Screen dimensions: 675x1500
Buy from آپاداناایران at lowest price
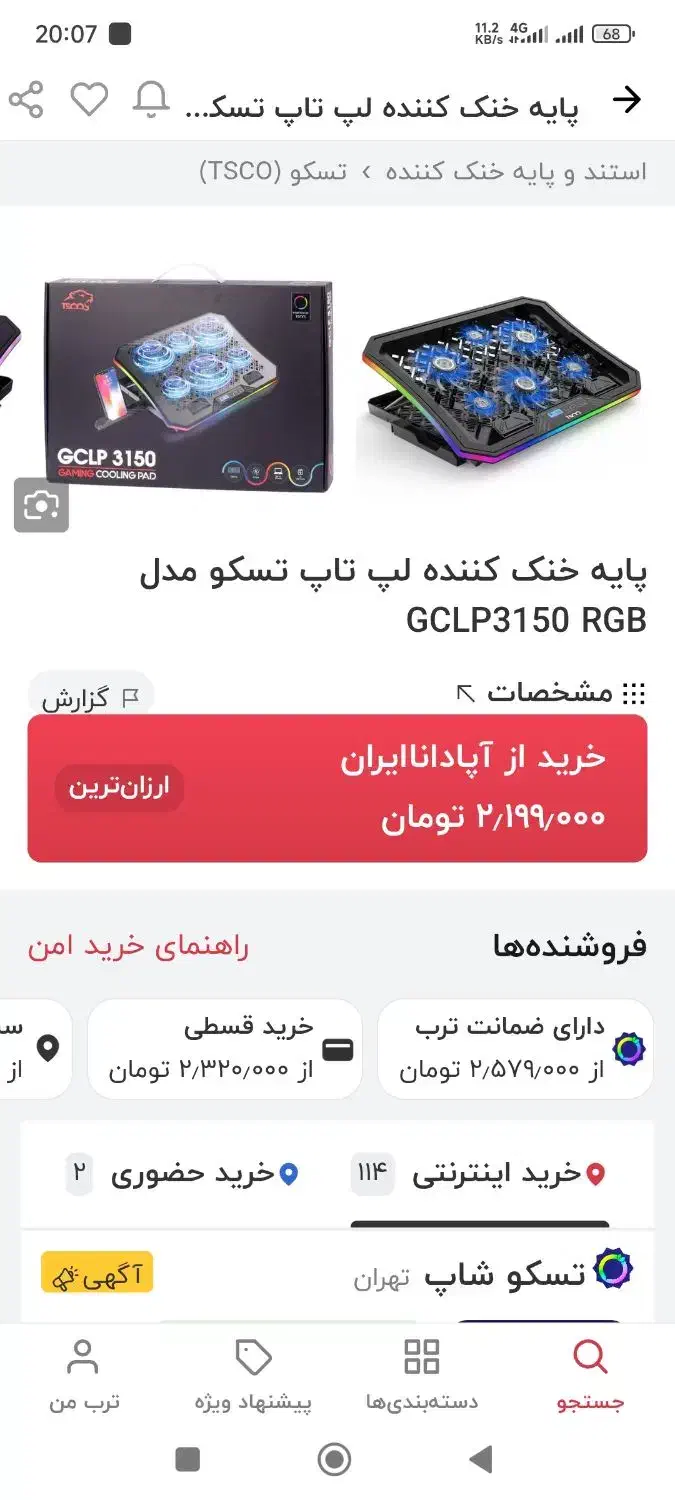(x=337, y=788)
